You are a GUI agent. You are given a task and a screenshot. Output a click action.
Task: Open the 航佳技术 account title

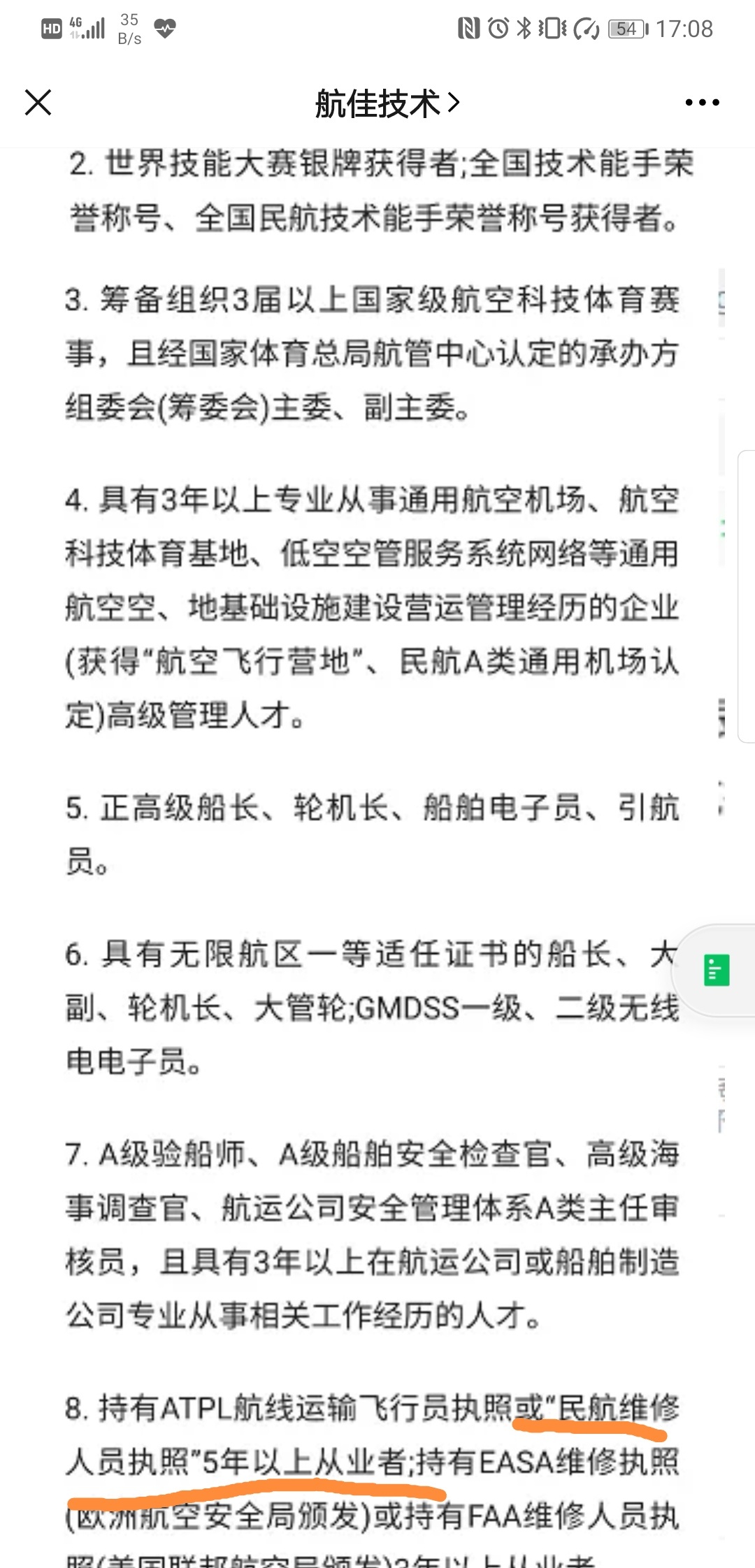387,103
